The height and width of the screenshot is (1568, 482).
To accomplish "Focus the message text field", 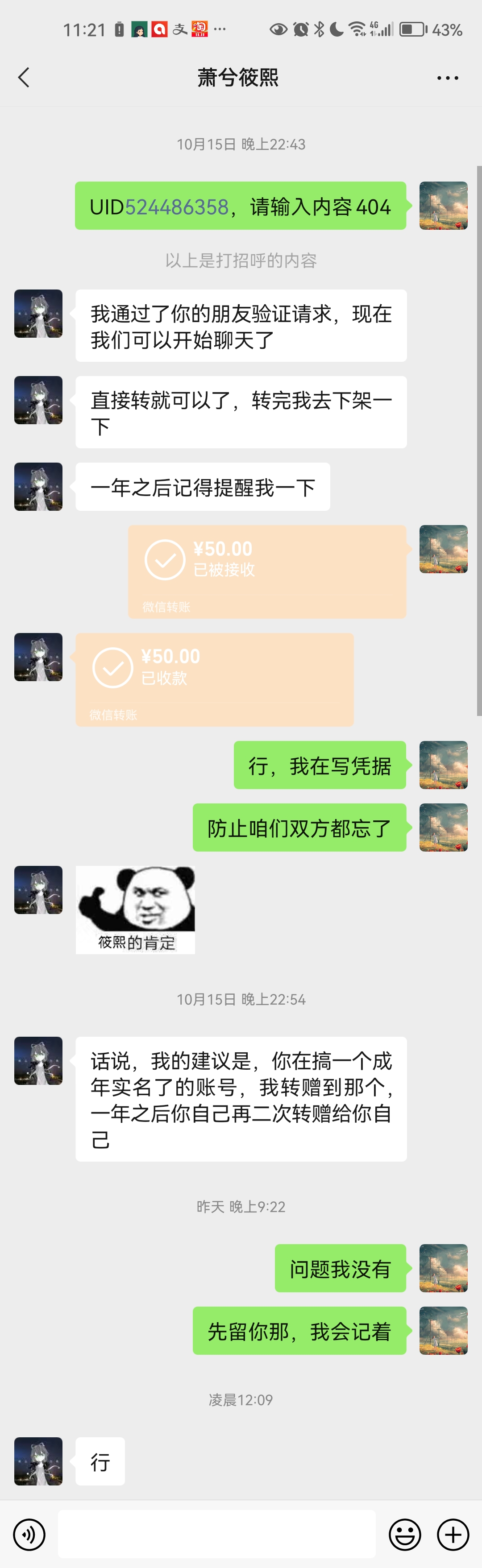I will [x=216, y=1534].
